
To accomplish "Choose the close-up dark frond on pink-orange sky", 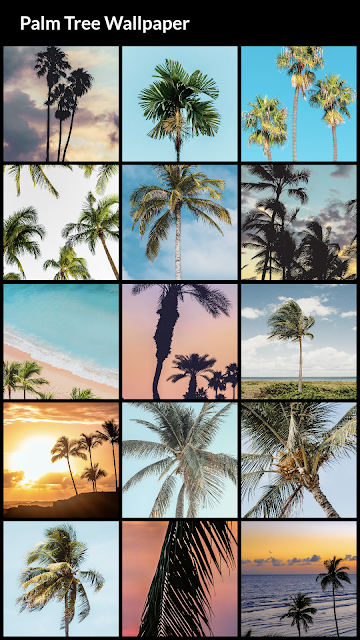I will click(x=180, y=579).
